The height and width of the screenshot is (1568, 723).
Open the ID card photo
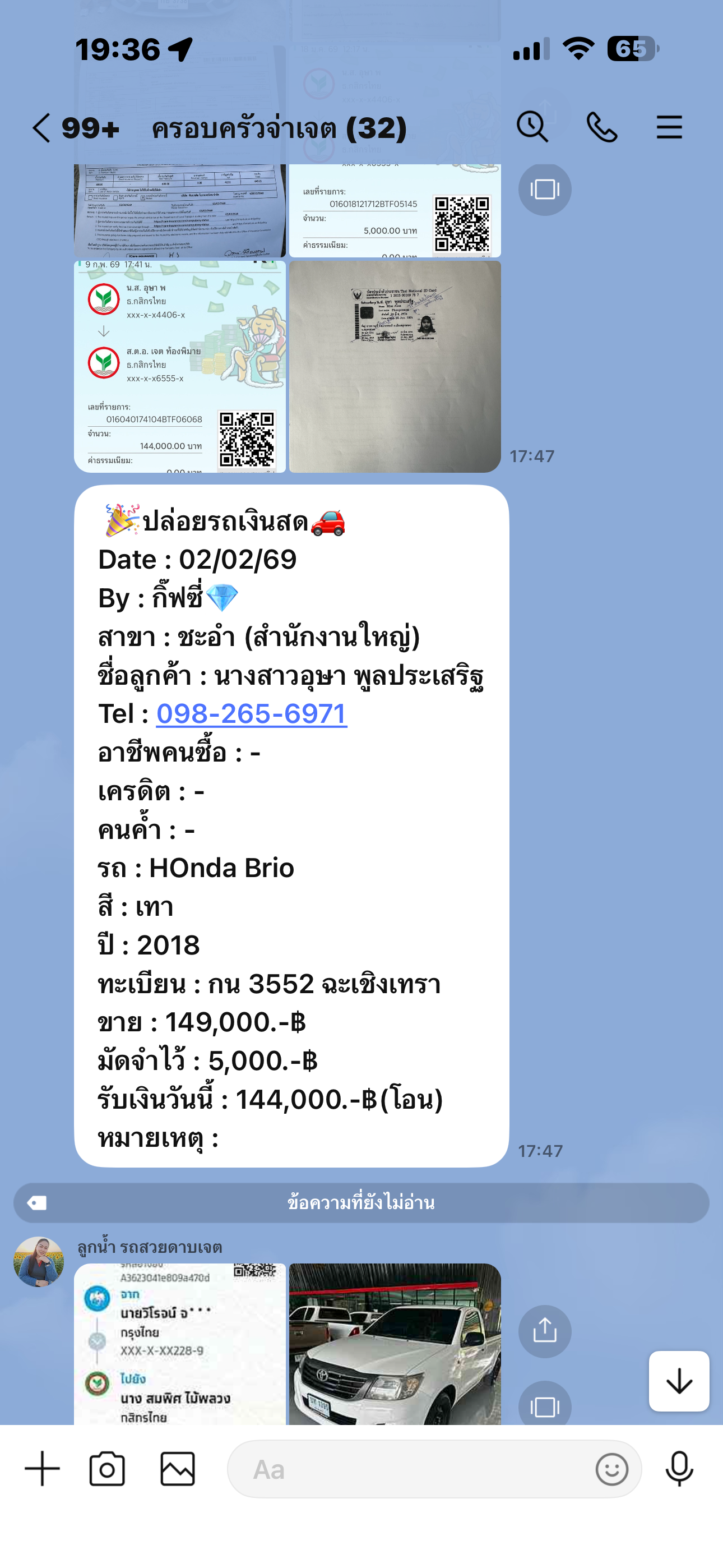395,366
